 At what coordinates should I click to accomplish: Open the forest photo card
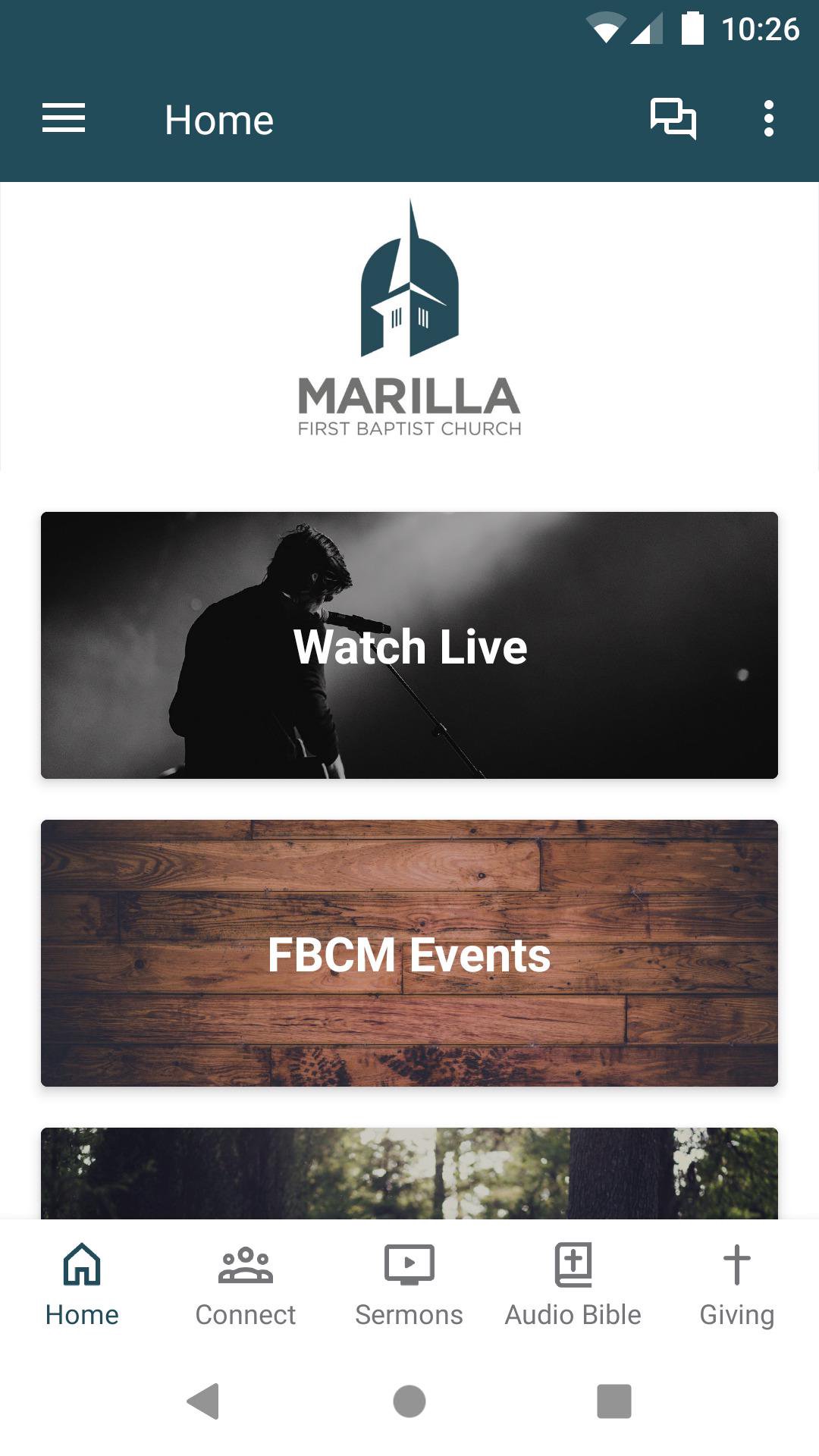pyautogui.click(x=409, y=1173)
